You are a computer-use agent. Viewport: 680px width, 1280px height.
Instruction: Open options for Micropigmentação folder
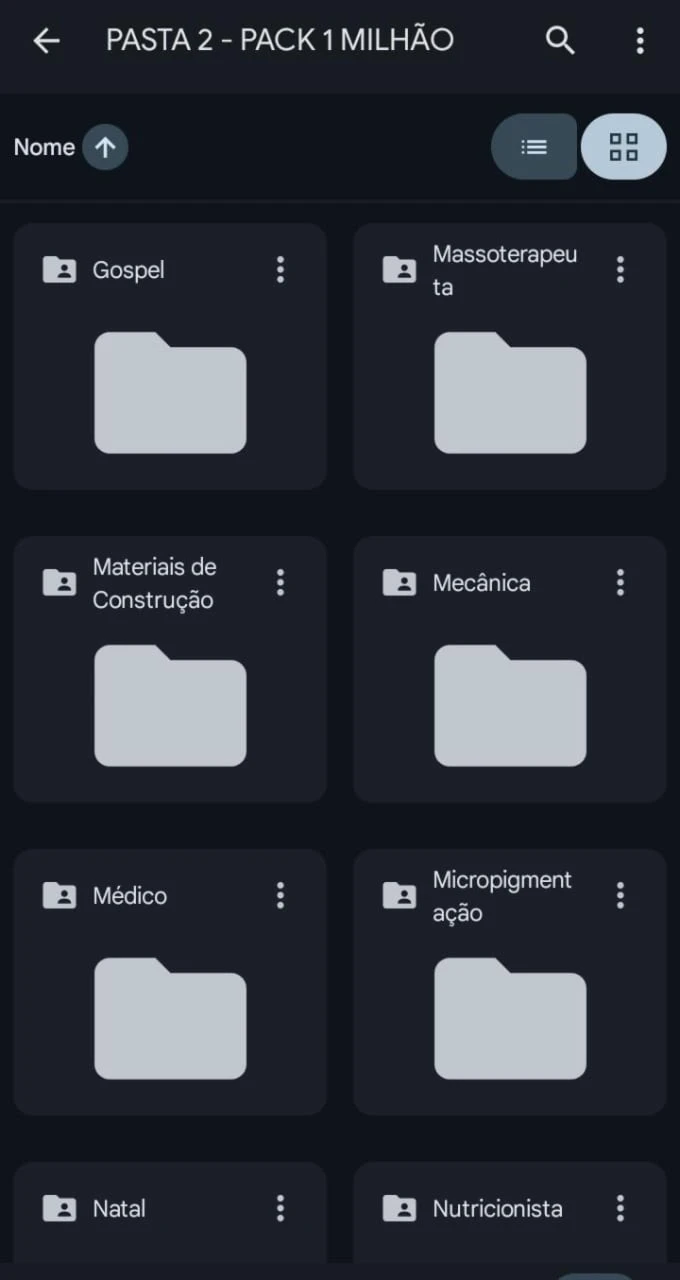(x=620, y=895)
